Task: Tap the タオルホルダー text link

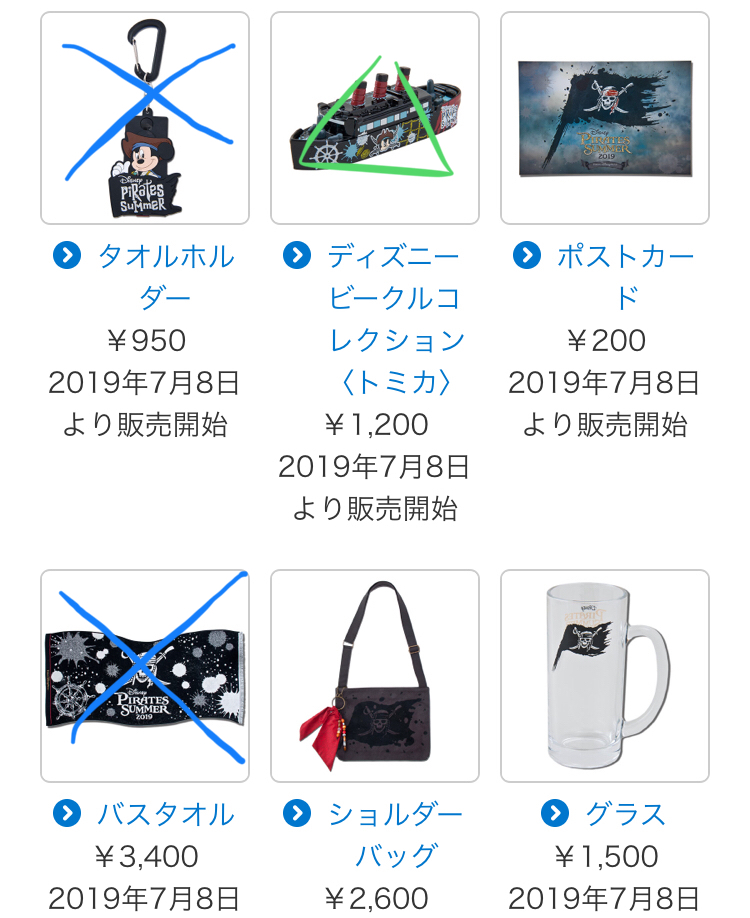Action: pos(165,258)
